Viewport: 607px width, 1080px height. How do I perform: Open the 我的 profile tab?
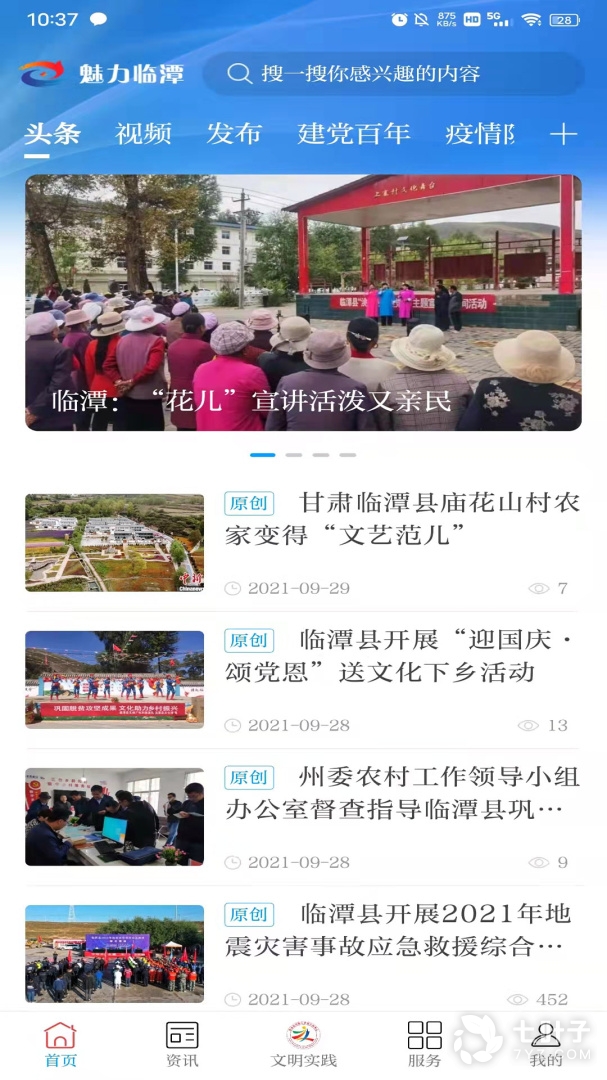pos(546,1045)
